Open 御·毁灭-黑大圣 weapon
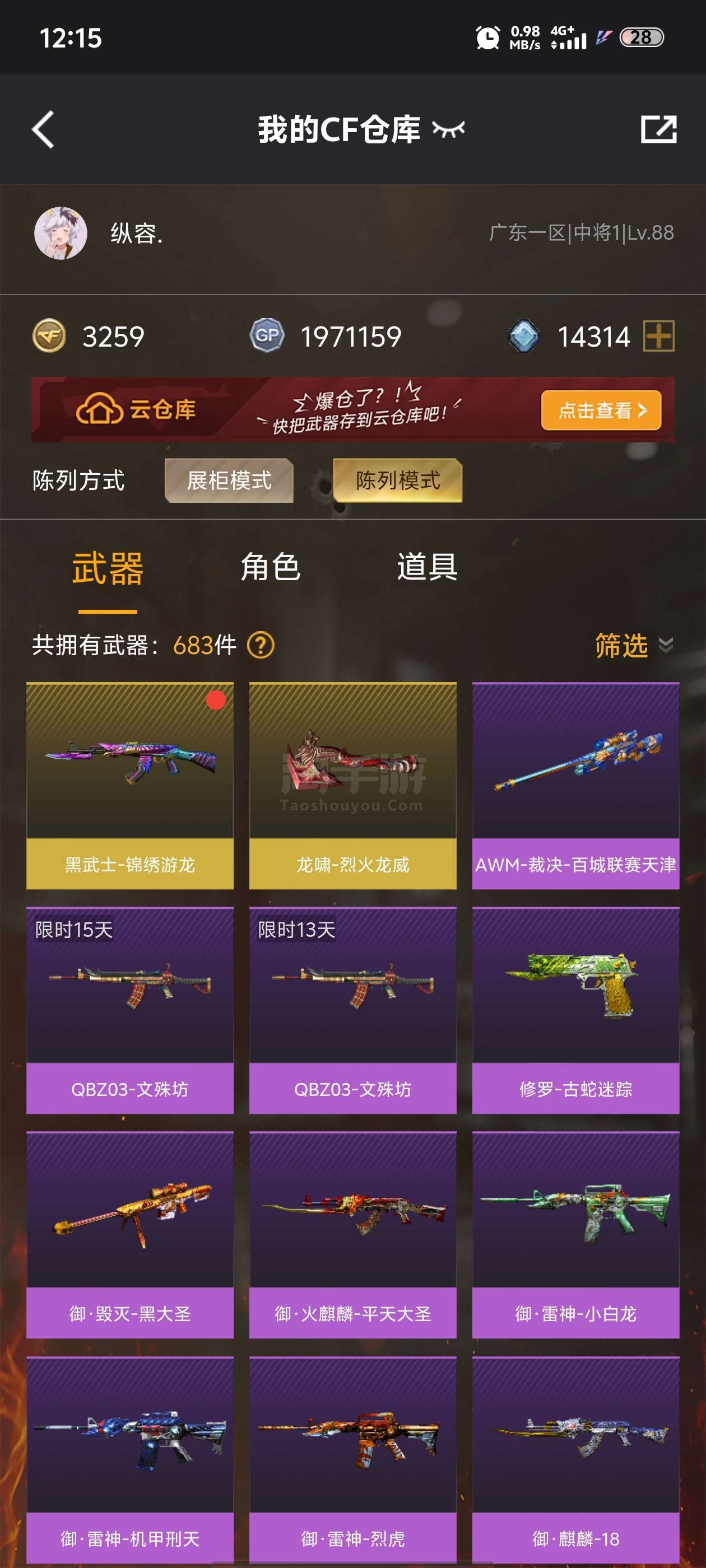706x1568 pixels. tap(130, 1235)
